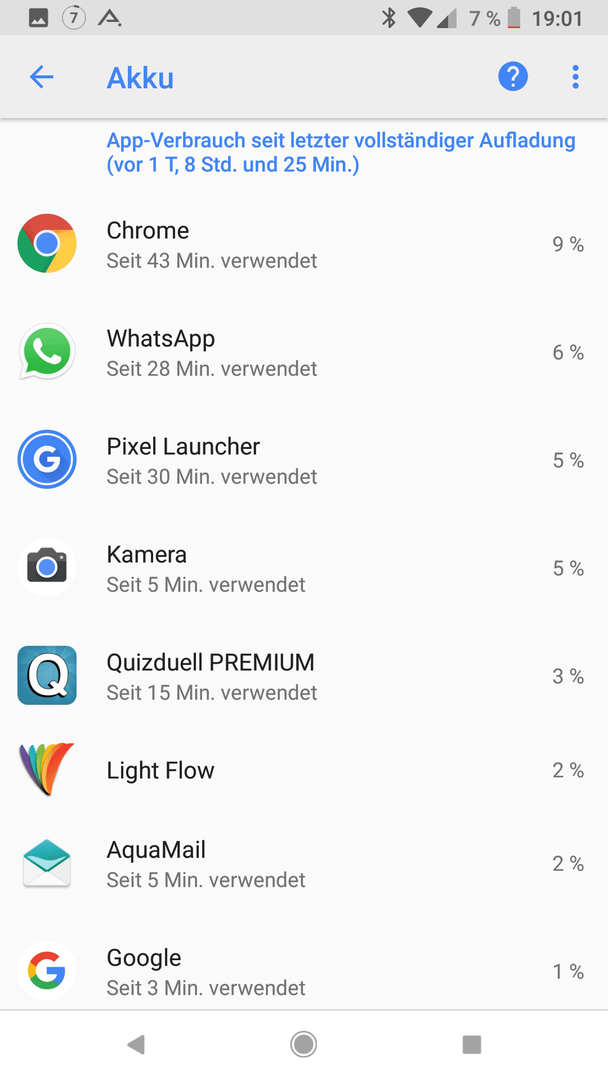Go back using the arrow beside Akku
Image resolution: width=608 pixels, height=1080 pixels.
[41, 77]
